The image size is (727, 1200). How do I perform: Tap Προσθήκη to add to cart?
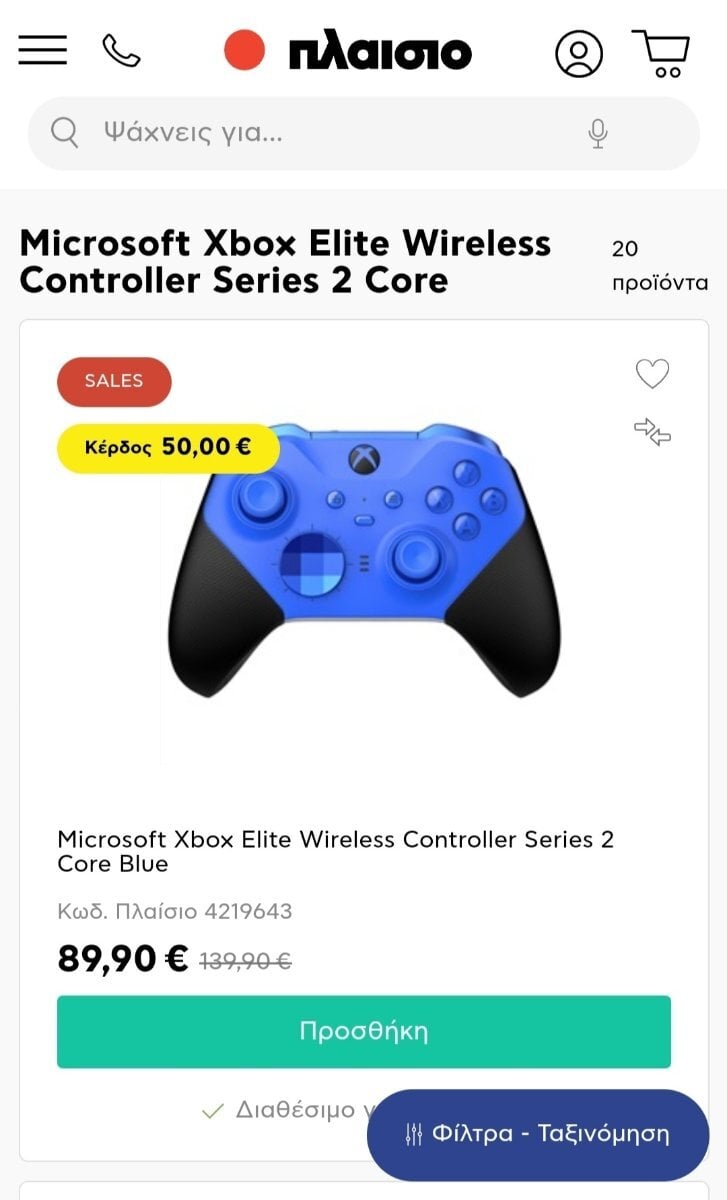[x=364, y=1031]
